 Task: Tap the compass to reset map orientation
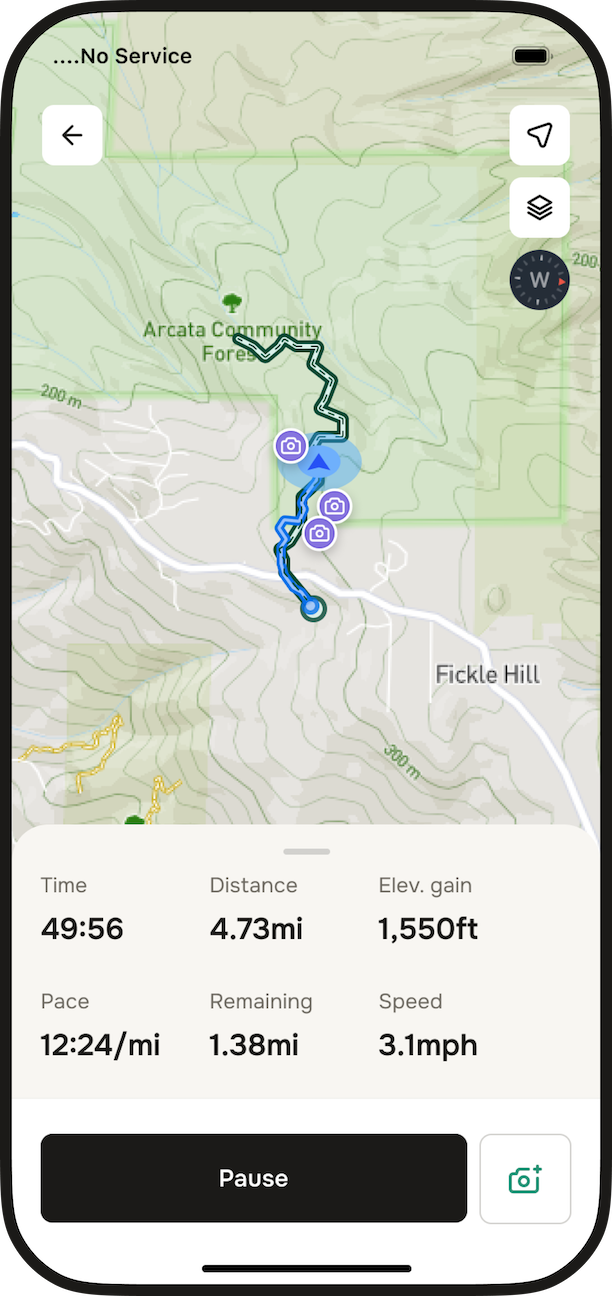point(540,280)
